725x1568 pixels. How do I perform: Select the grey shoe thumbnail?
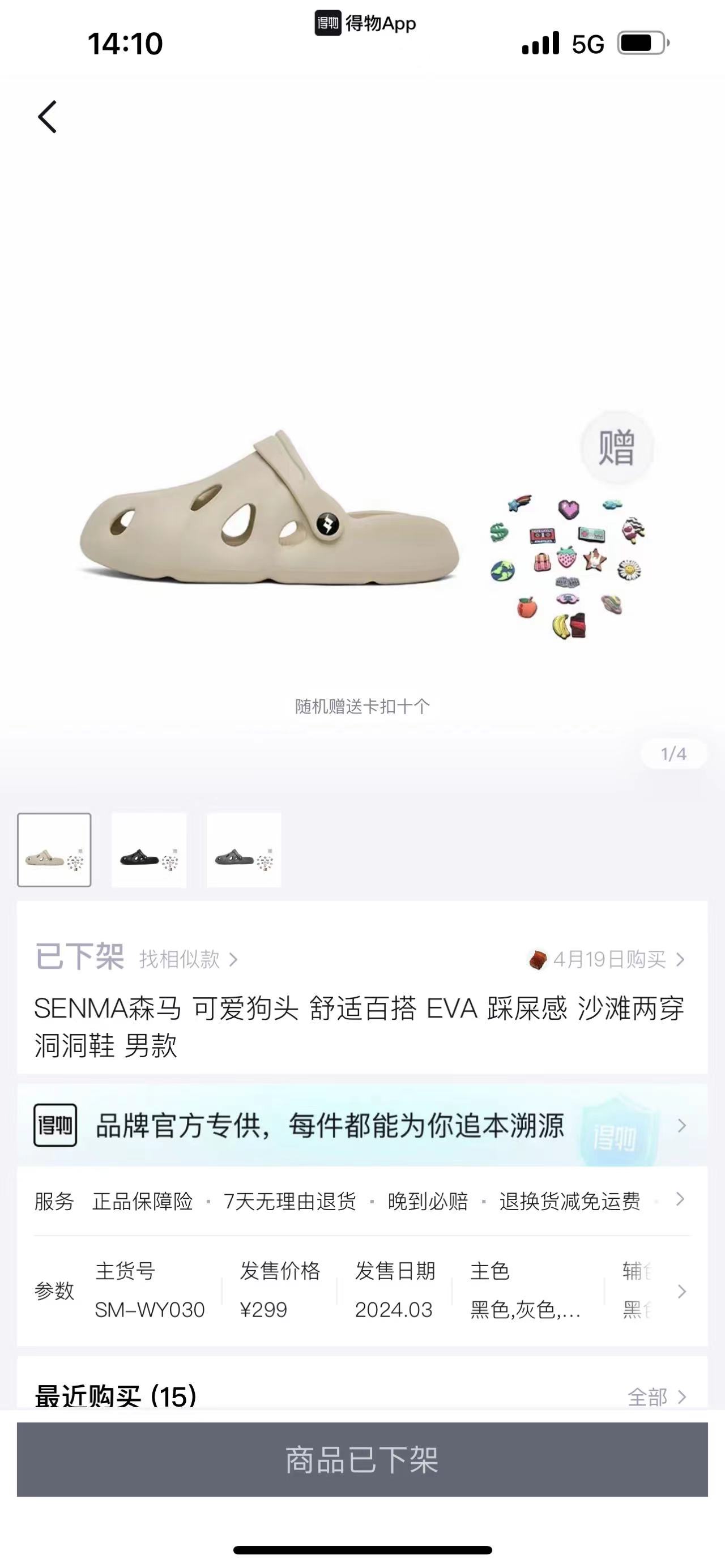point(244,850)
